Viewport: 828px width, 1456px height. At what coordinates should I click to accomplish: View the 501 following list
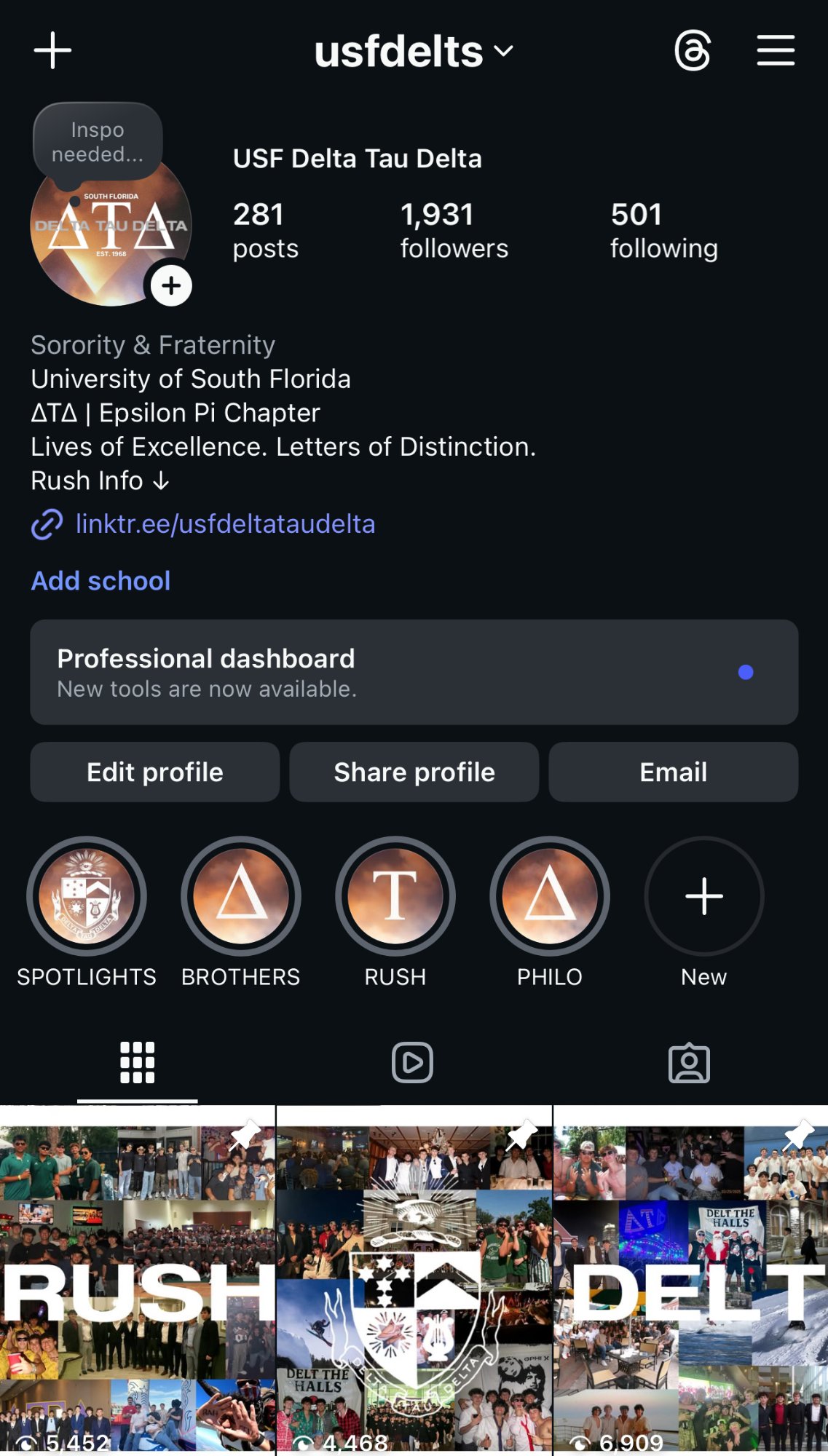(663, 230)
